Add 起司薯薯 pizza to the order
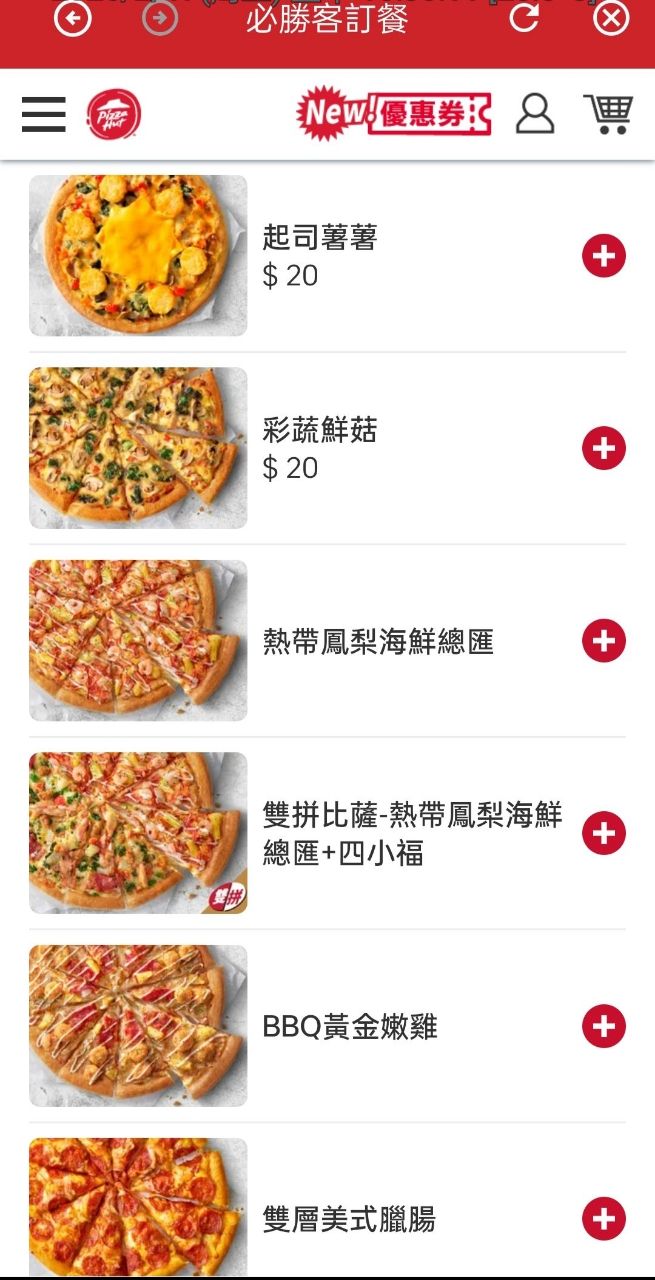The height and width of the screenshot is (1280, 655). (604, 256)
